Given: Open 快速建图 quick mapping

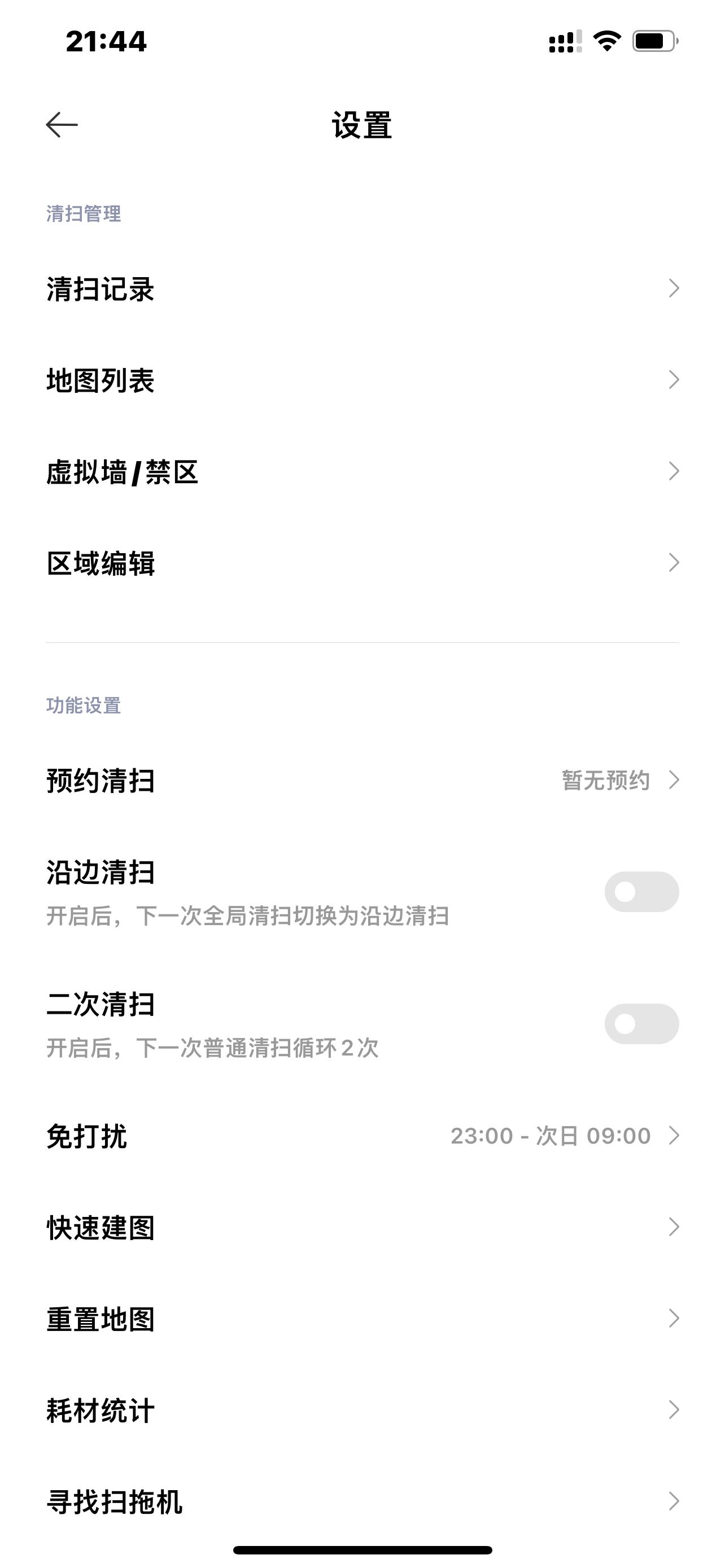Looking at the screenshot, I should point(362,1228).
